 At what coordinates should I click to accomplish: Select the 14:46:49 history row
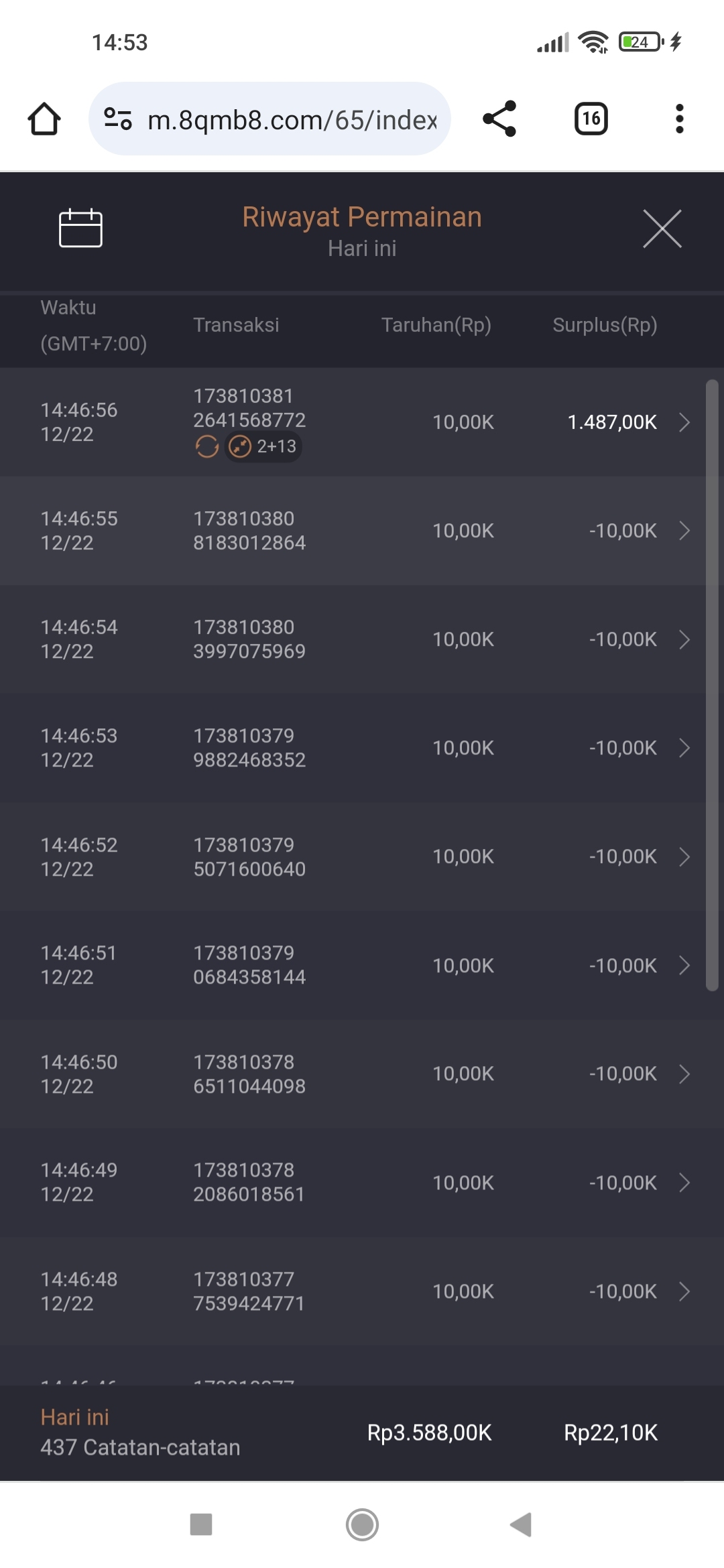(x=362, y=1182)
